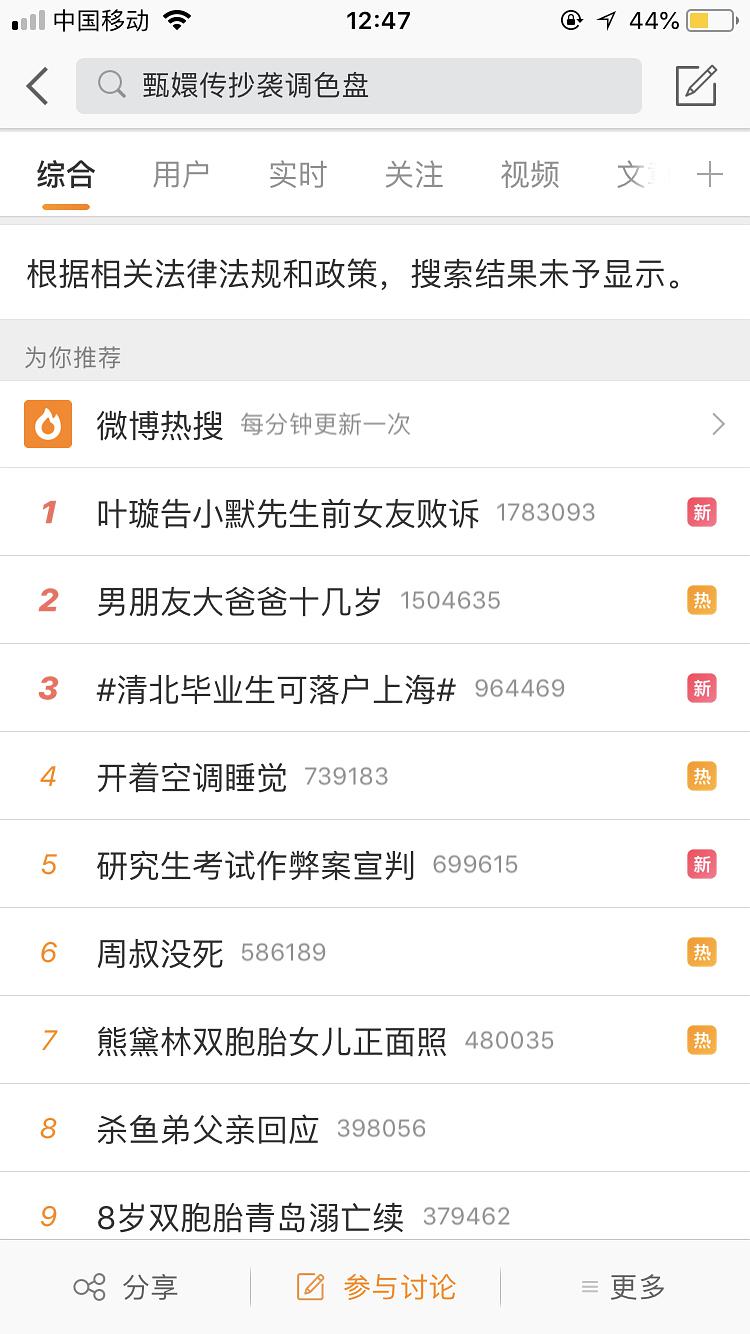Open the 微博热搜 hot search list
The height and width of the screenshot is (1334, 750).
pyautogui.click(x=375, y=424)
